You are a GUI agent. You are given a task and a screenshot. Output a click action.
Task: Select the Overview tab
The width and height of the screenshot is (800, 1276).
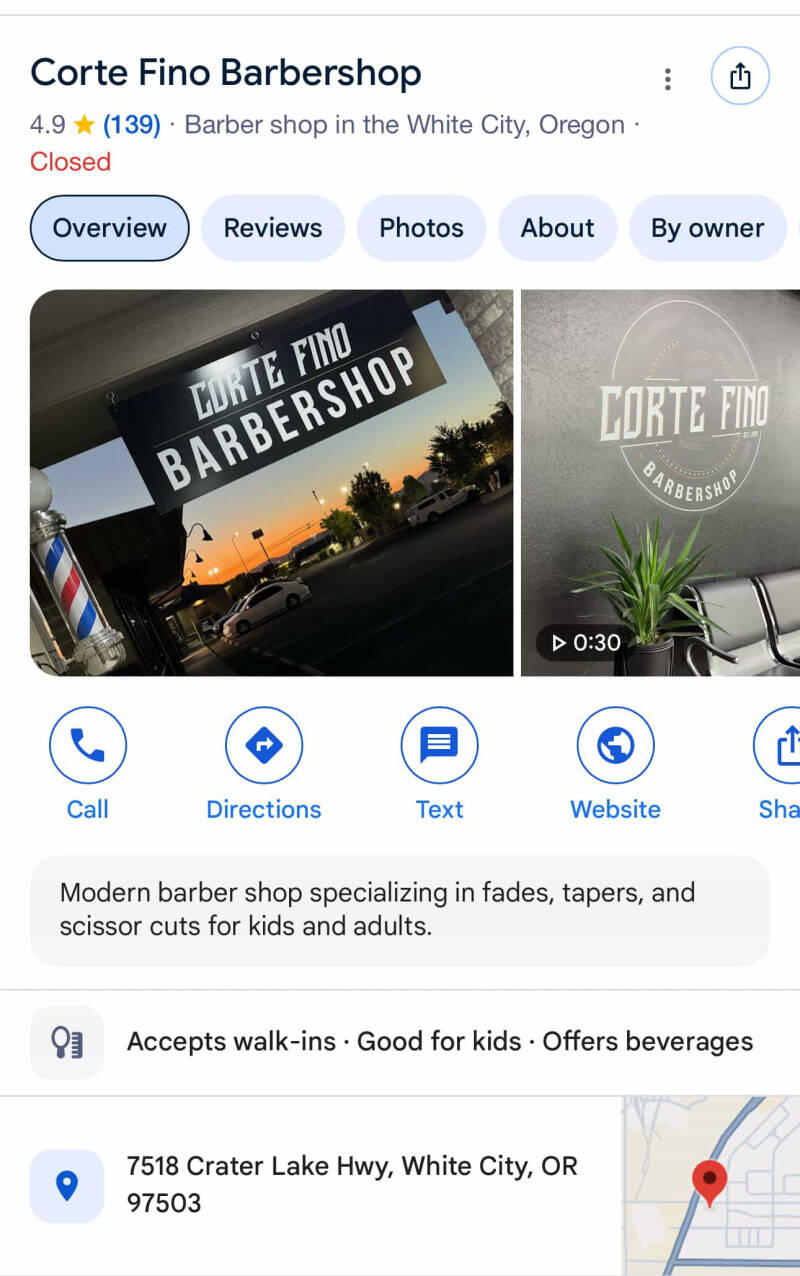click(110, 228)
